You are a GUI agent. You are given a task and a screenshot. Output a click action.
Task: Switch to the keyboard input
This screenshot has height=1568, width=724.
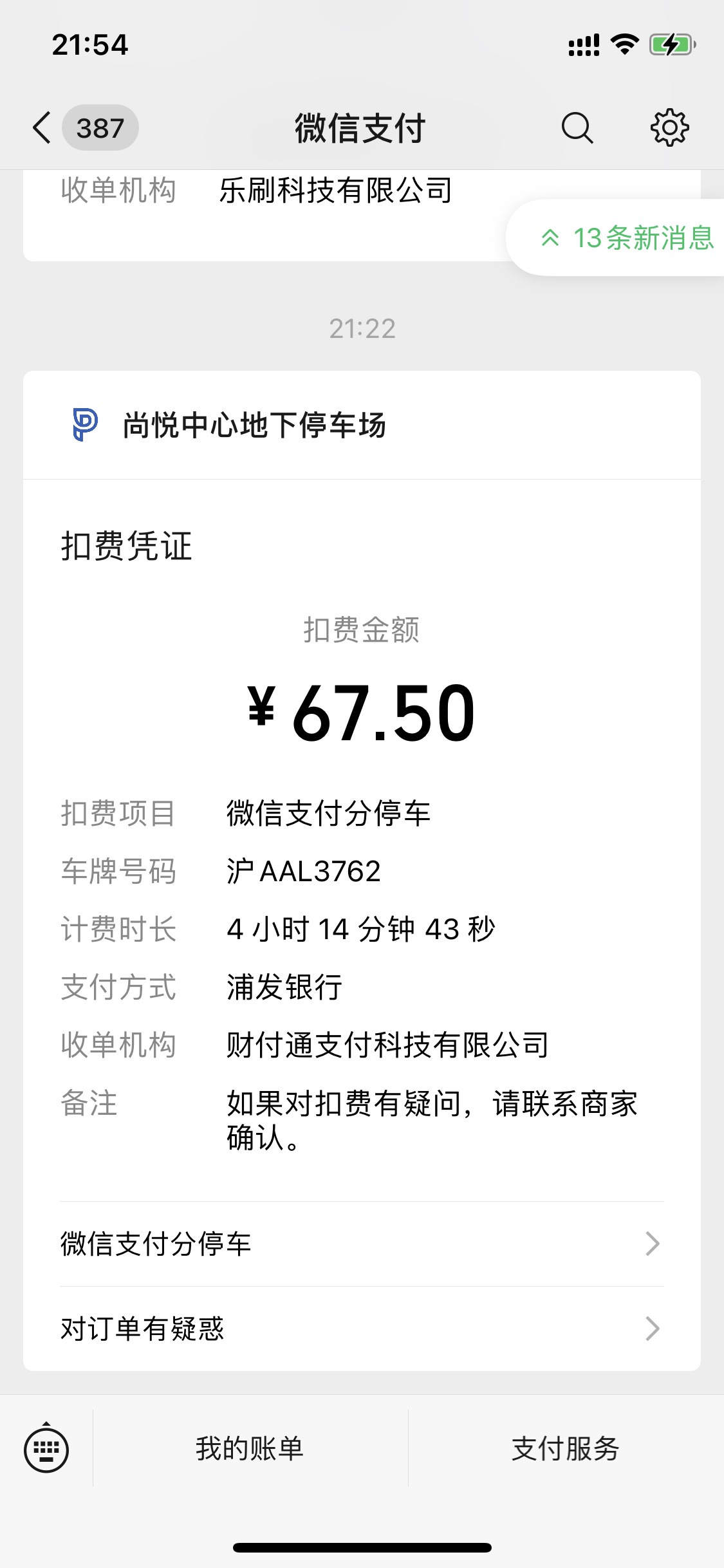(x=46, y=1448)
